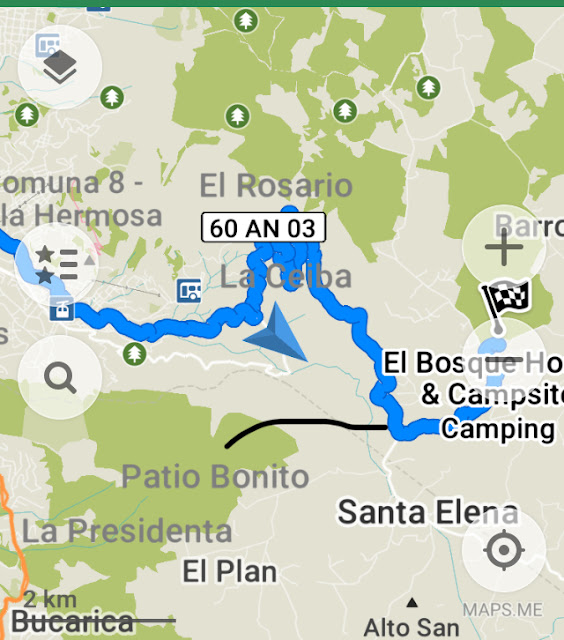Image resolution: width=564 pixels, height=640 pixels.
Task: Tap the cable car station icon
Action: coord(62,309)
